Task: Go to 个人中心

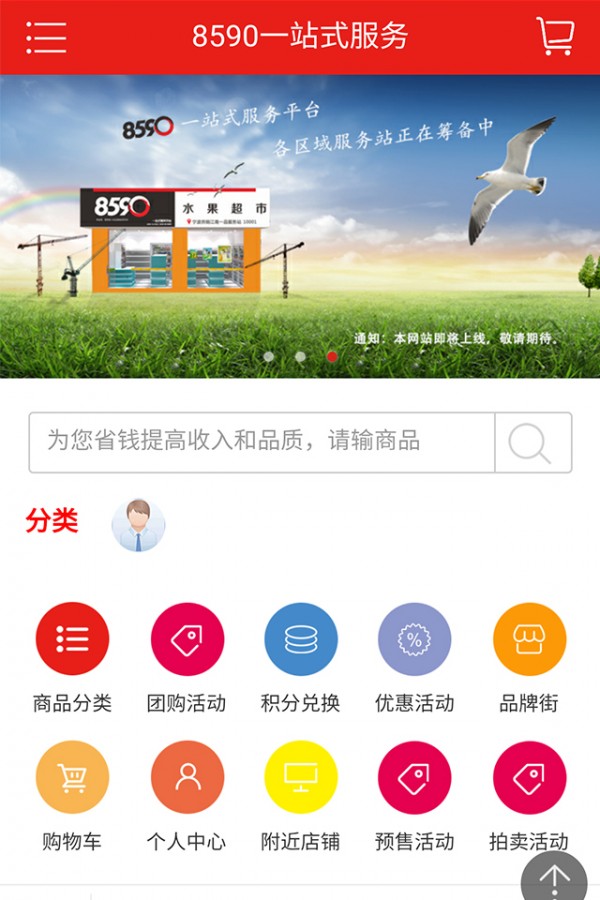Action: [x=187, y=777]
